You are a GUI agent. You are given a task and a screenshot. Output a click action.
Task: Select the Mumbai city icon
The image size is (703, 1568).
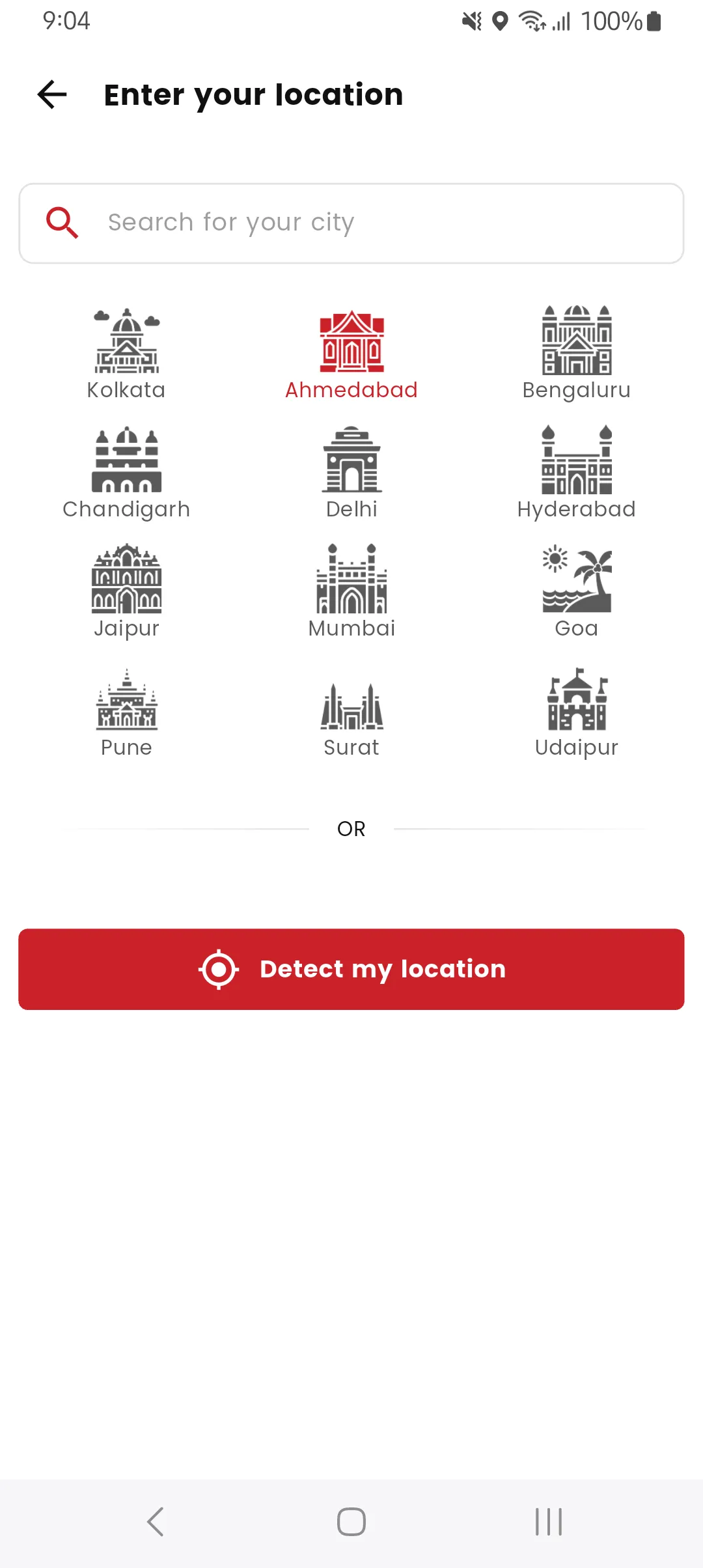coord(351,580)
